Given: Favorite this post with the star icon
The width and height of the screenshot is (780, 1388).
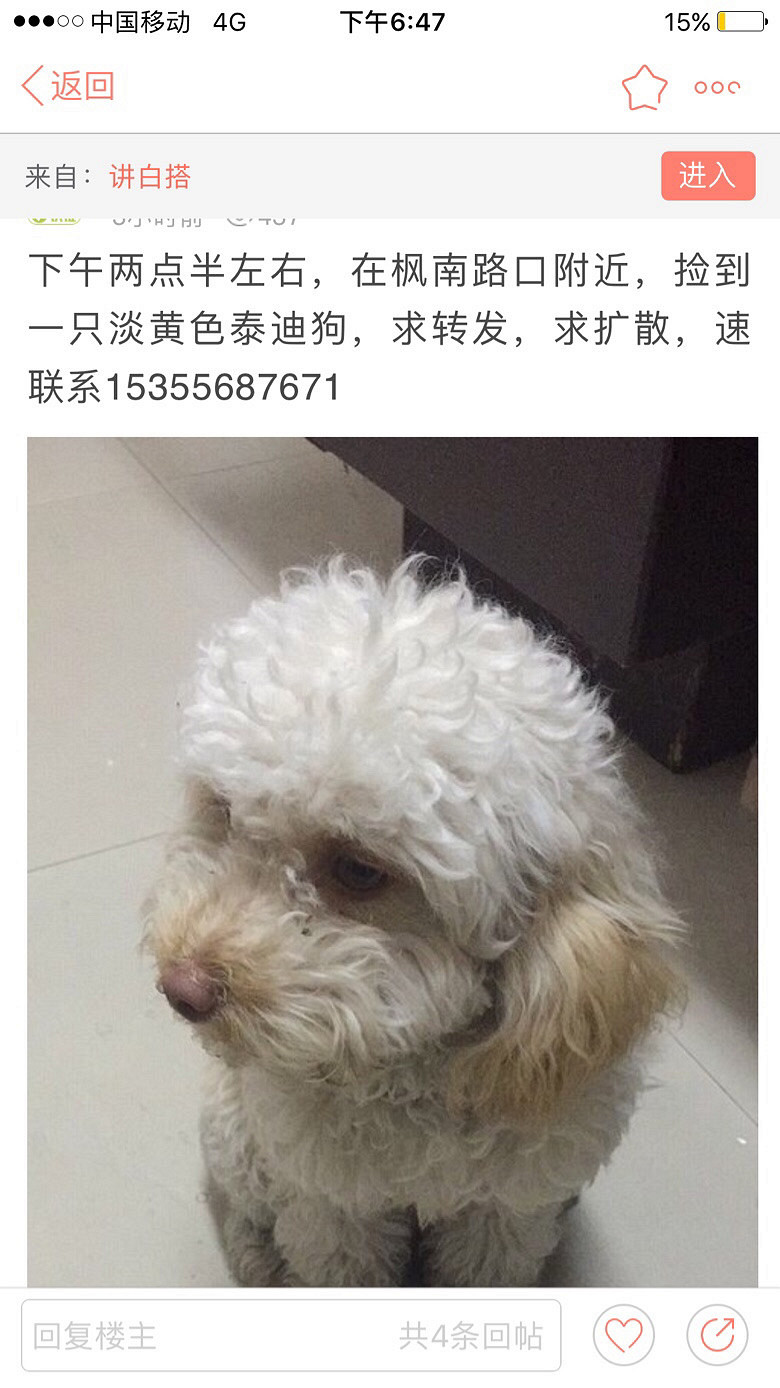Looking at the screenshot, I should (644, 88).
